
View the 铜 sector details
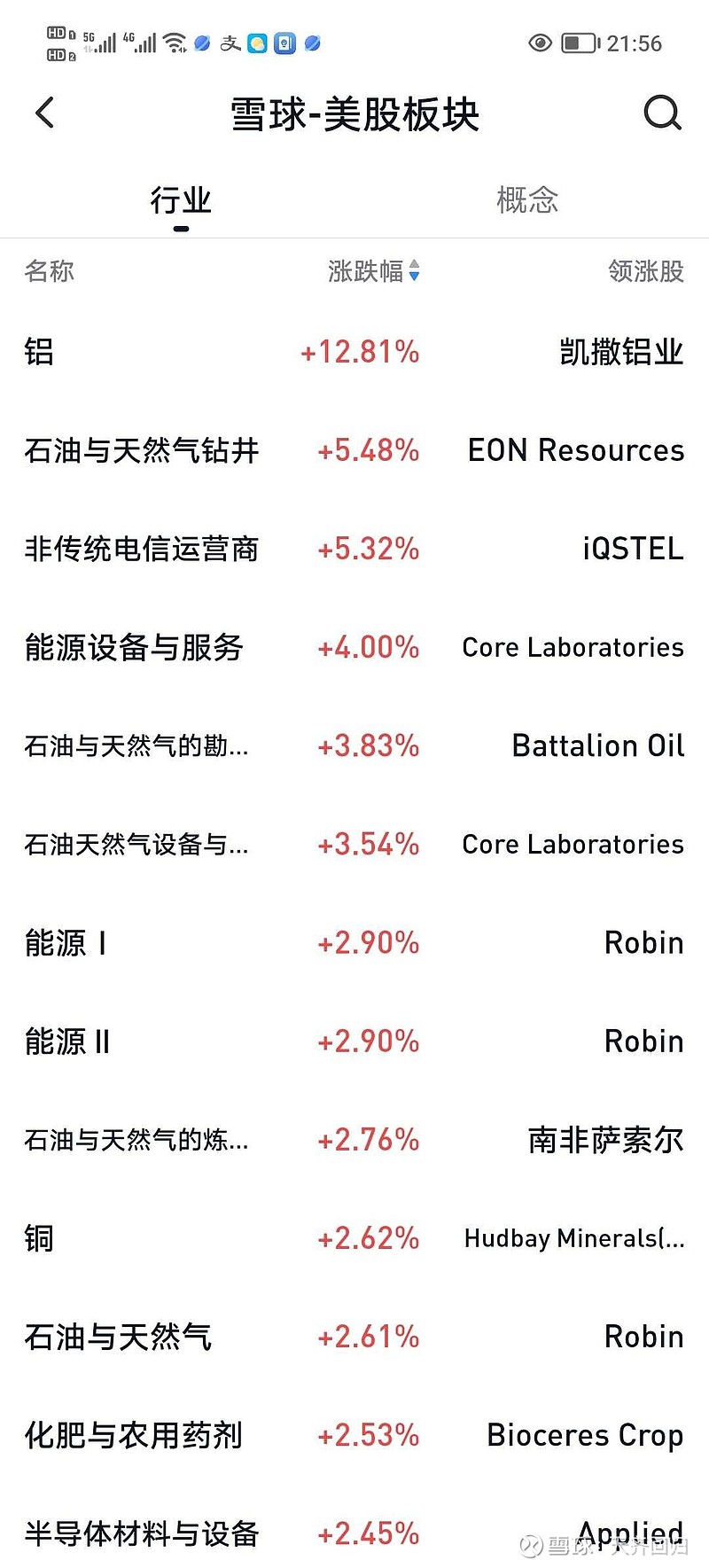354,1237
